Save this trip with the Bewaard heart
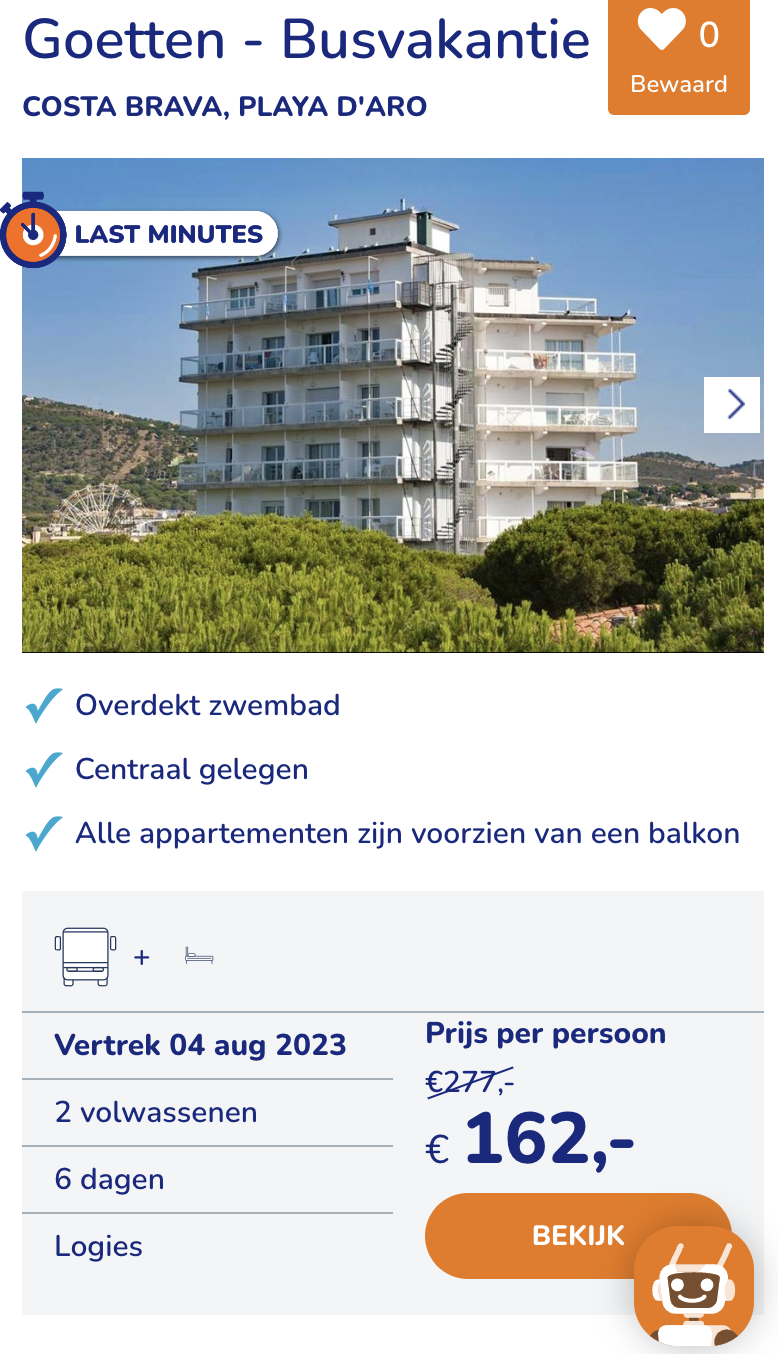 click(x=678, y=55)
